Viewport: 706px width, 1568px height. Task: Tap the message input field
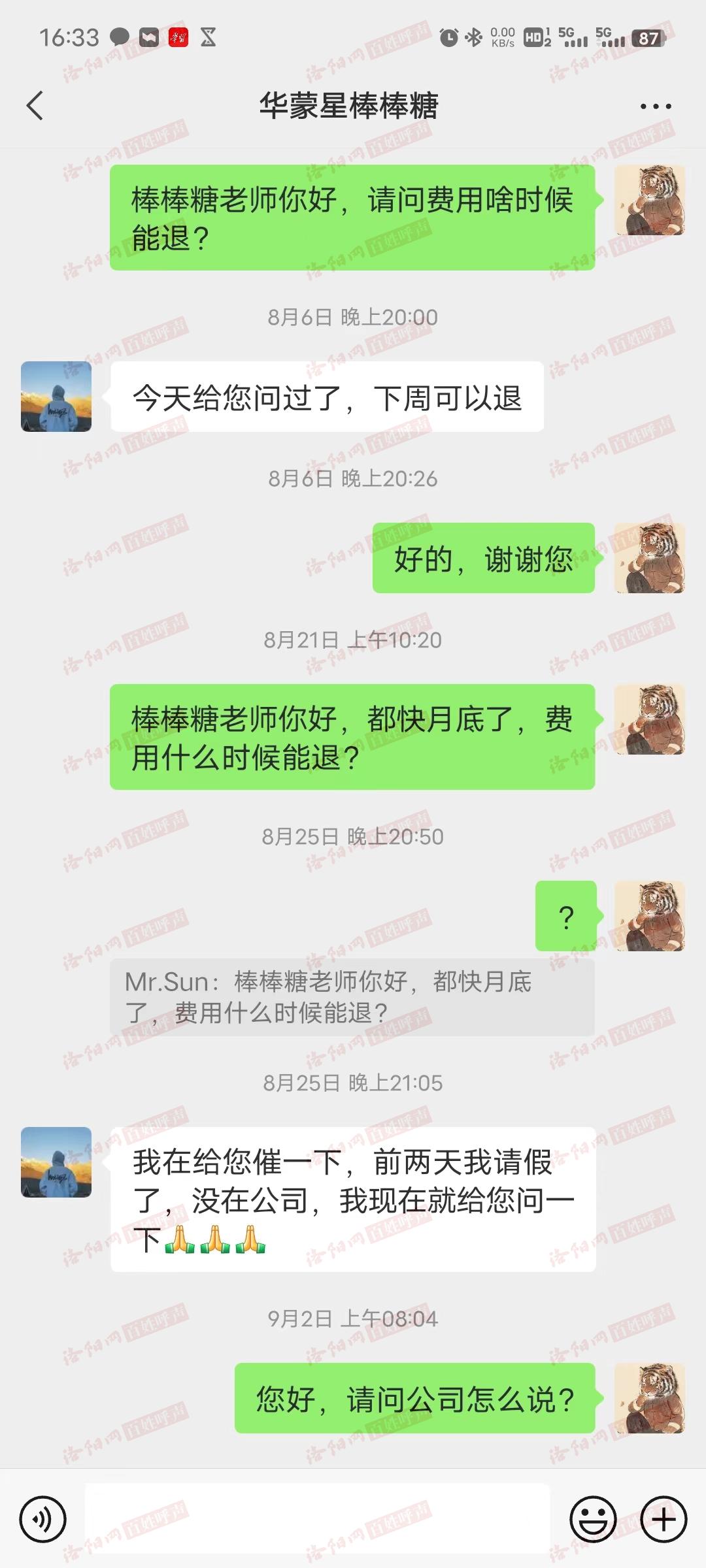pyautogui.click(x=317, y=1519)
